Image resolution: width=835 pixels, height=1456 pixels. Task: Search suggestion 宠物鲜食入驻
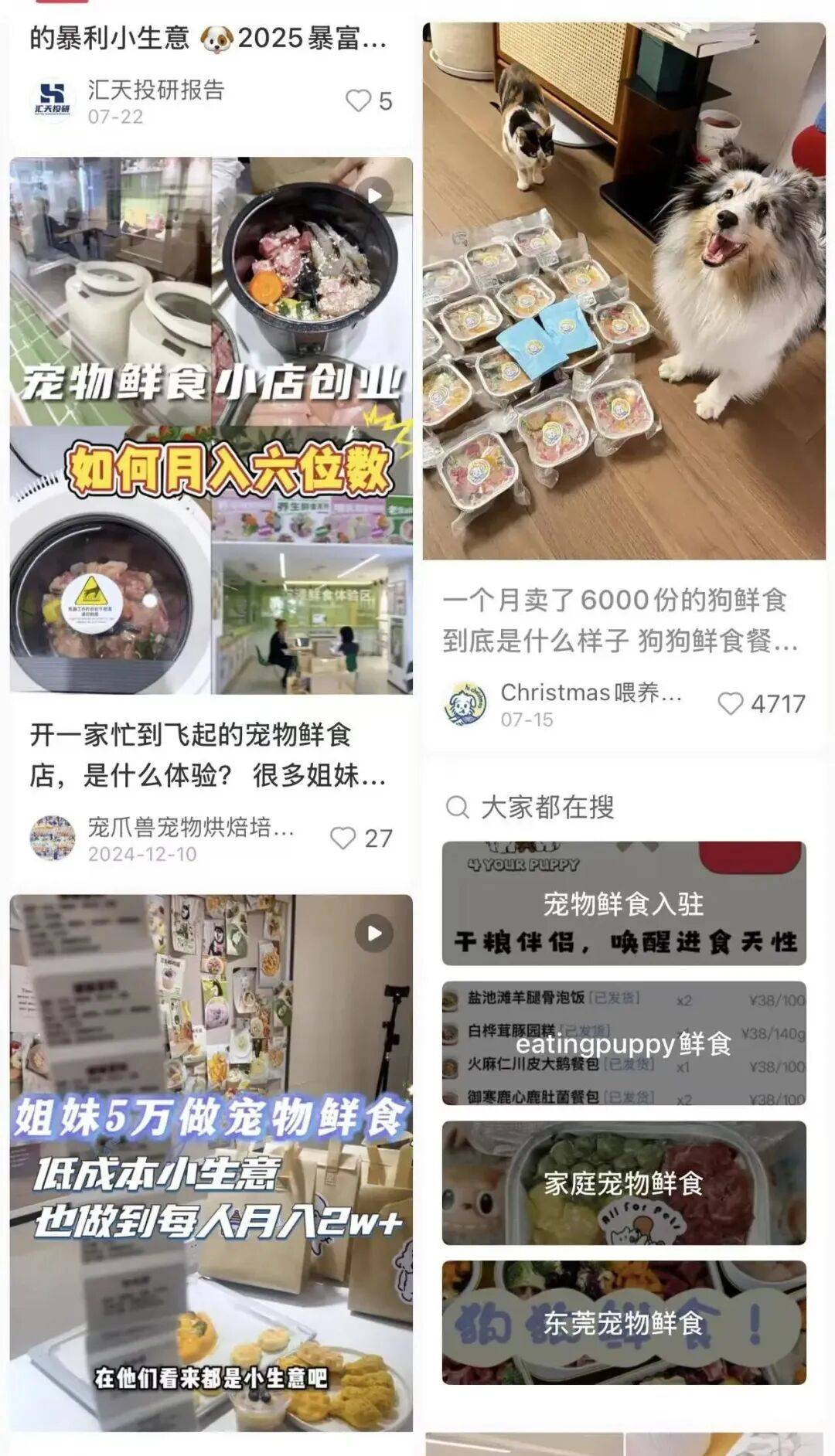tap(624, 903)
